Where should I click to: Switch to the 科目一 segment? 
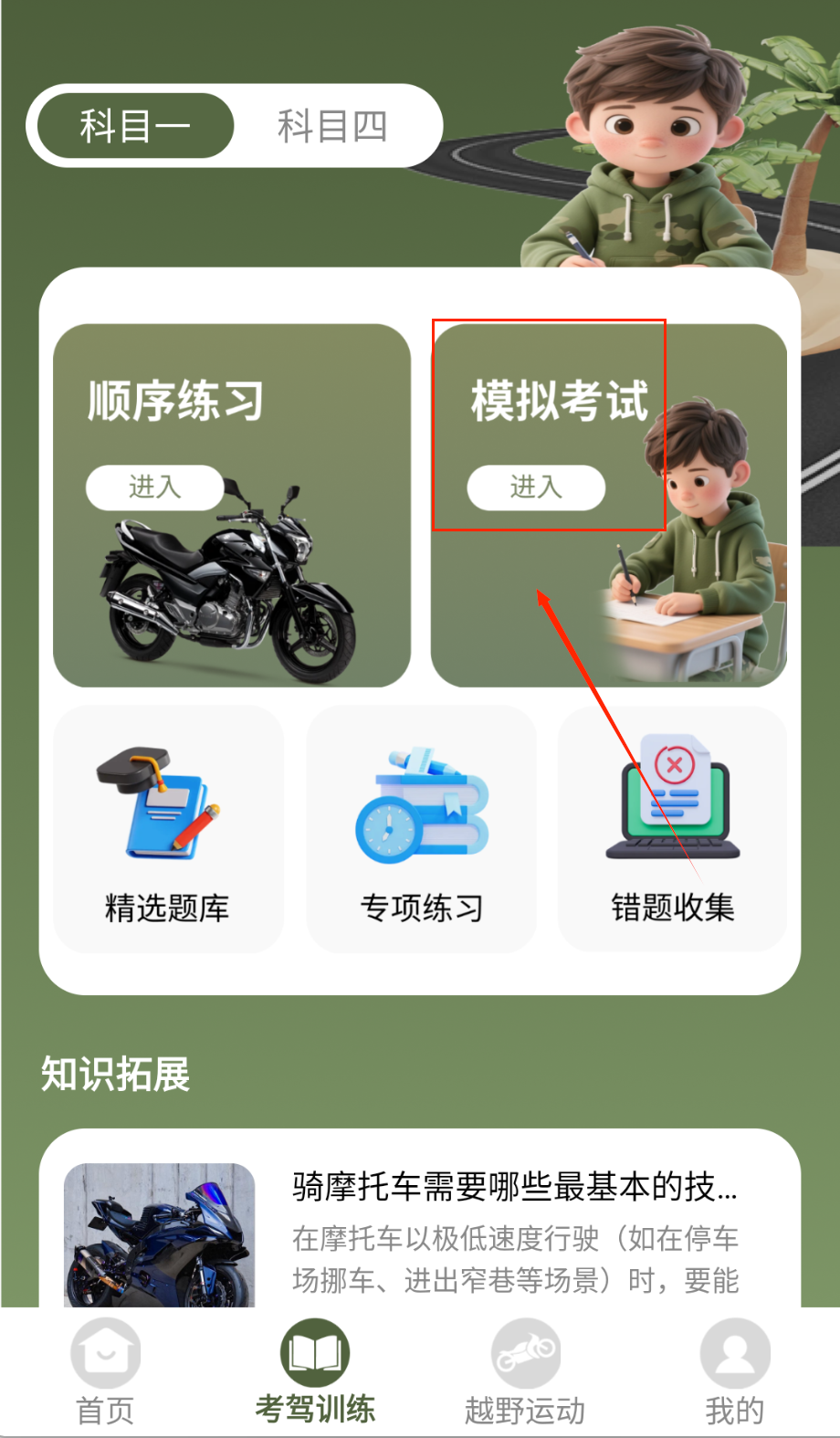(x=134, y=126)
